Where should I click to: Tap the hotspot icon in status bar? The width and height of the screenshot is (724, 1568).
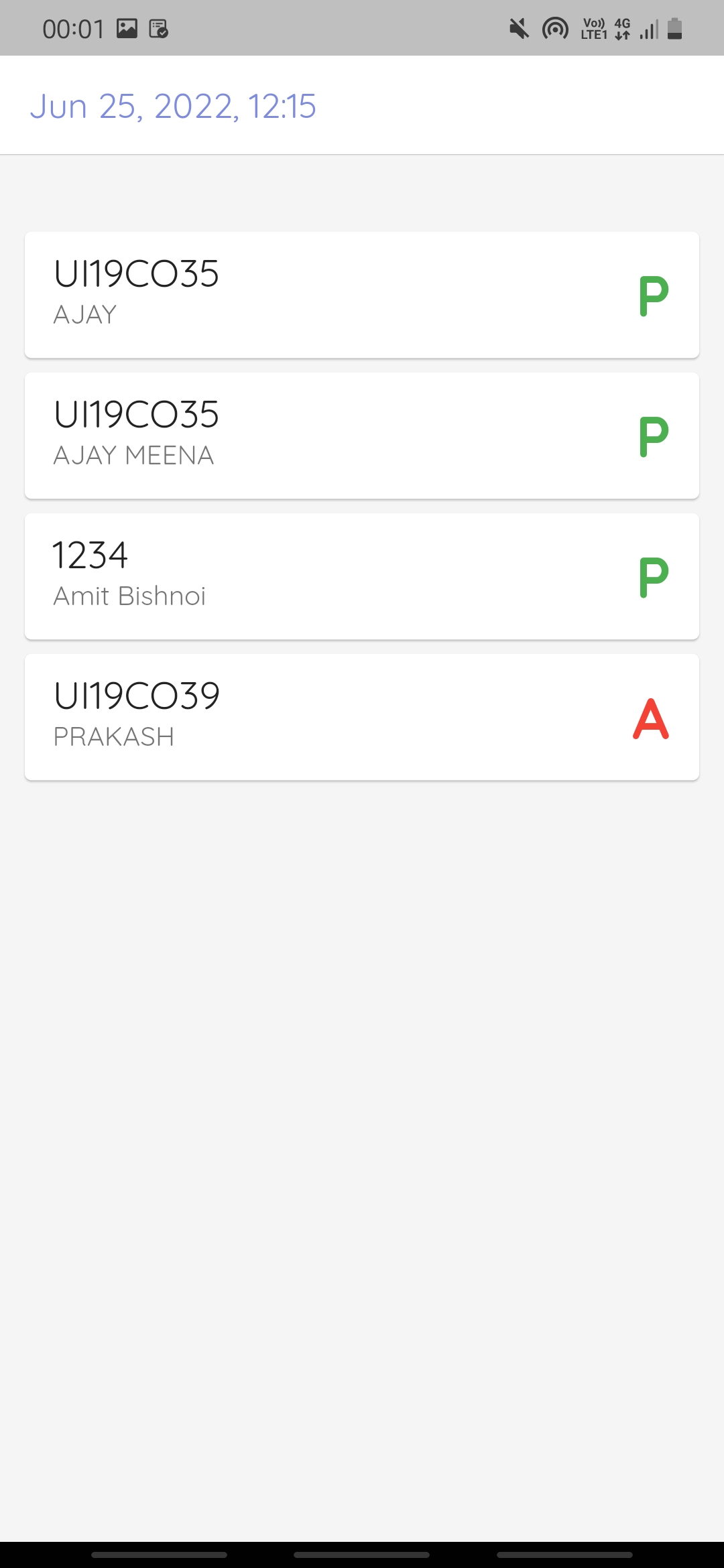(555, 27)
